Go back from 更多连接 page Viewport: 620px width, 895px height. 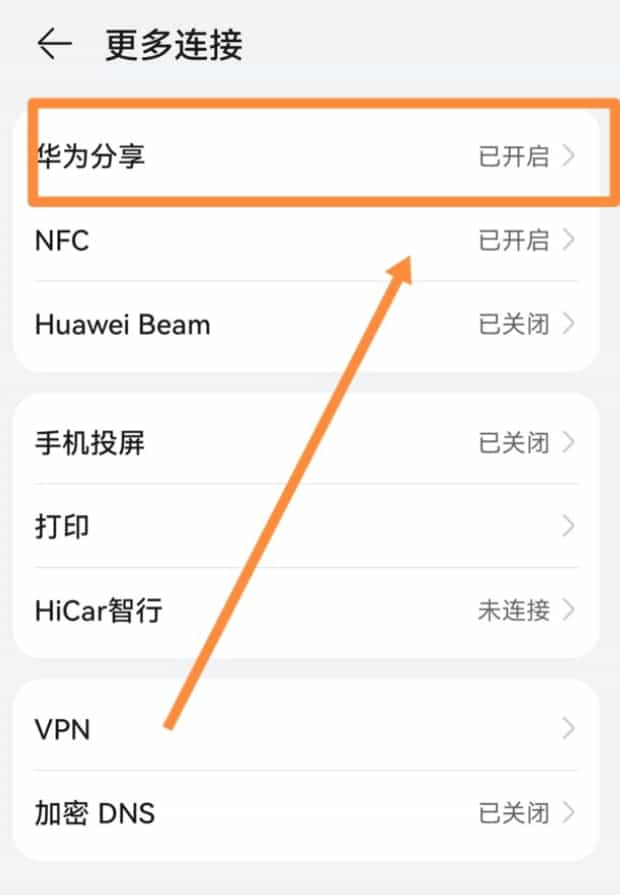click(x=54, y=44)
